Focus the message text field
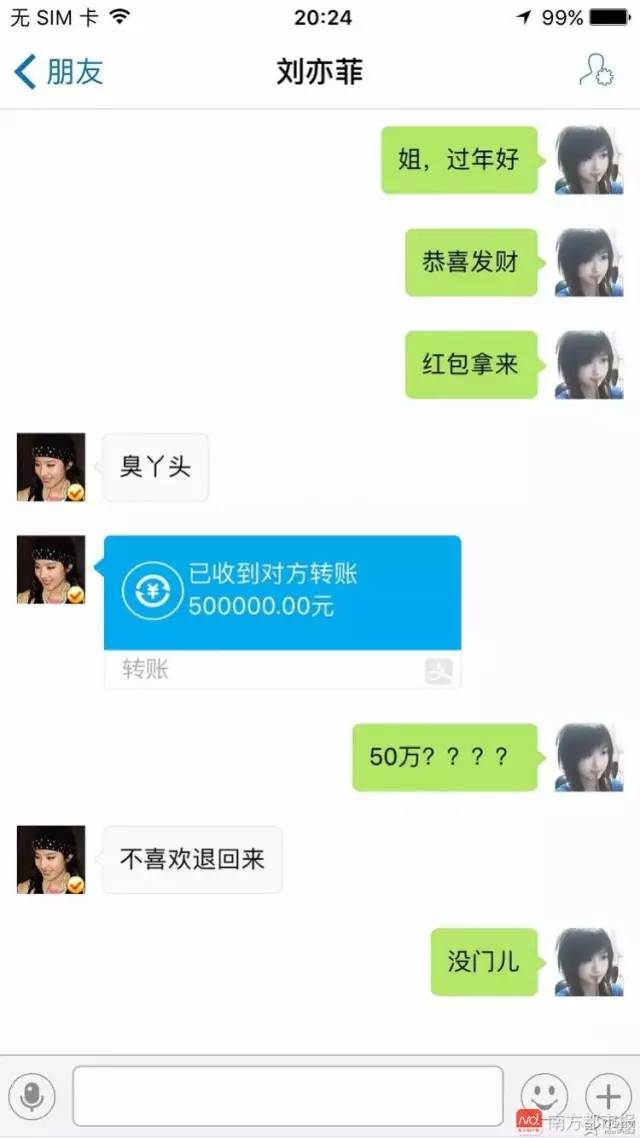The image size is (640, 1138). tap(287, 1096)
